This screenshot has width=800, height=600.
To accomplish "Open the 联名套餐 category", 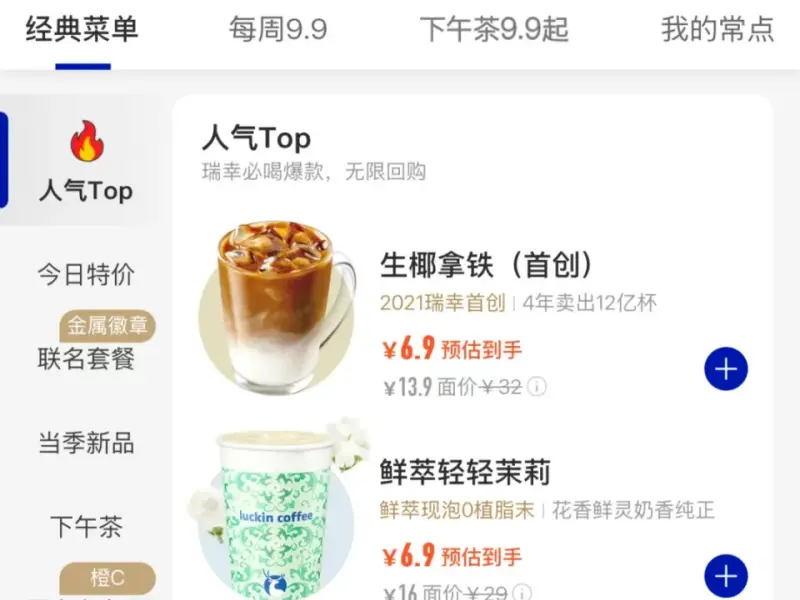I will pyautogui.click(x=86, y=358).
